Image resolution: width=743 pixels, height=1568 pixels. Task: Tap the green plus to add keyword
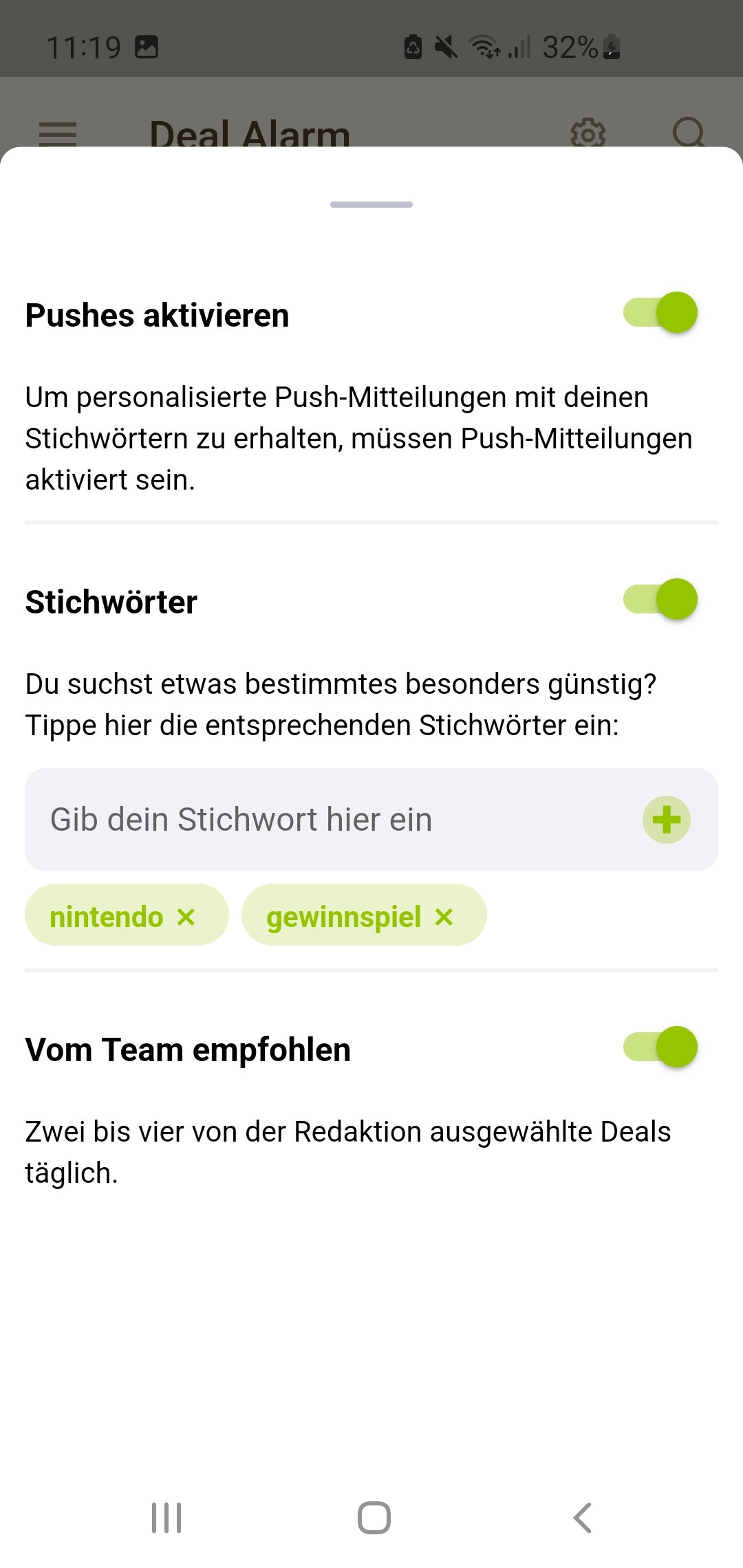click(x=666, y=820)
